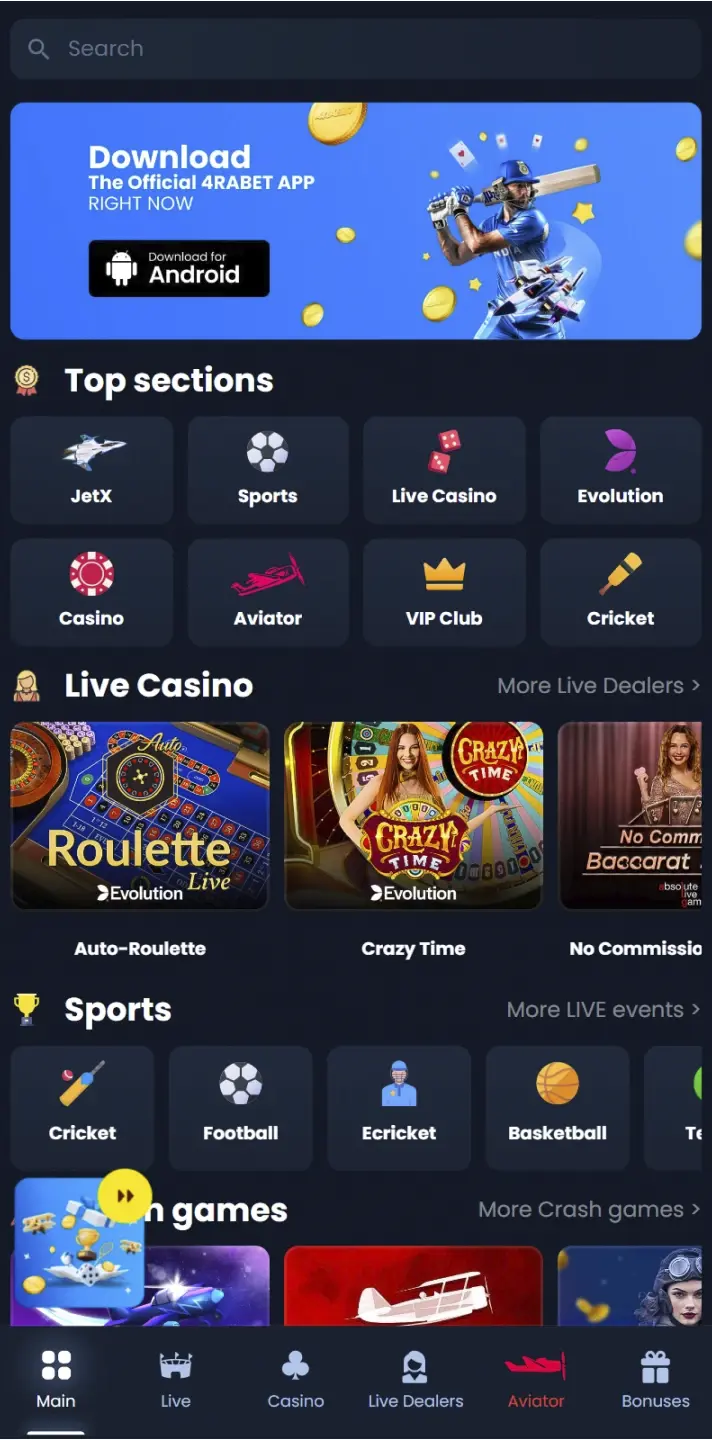Open the JetX section
This screenshot has height=1440, width=712.
[91, 470]
